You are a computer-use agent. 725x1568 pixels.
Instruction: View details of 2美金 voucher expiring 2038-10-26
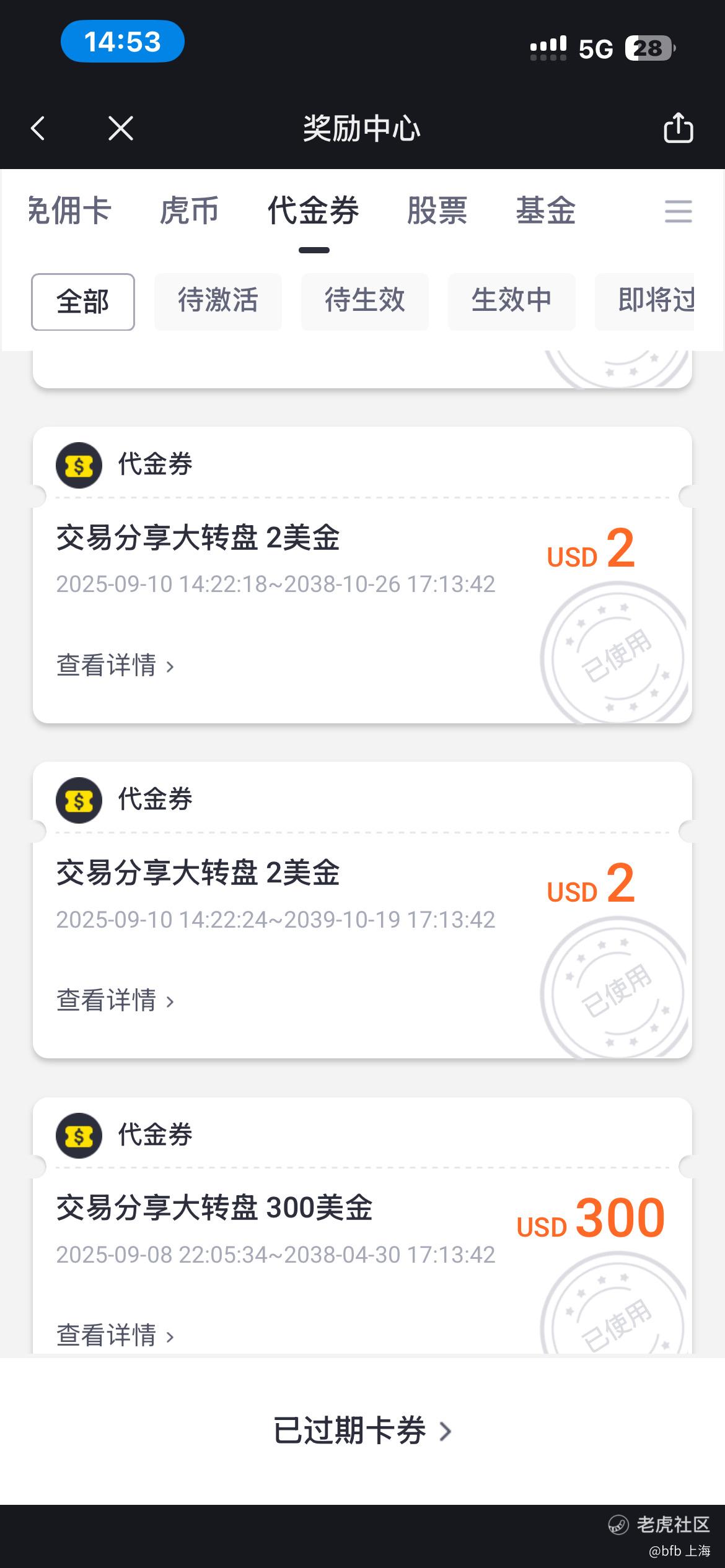tap(115, 666)
